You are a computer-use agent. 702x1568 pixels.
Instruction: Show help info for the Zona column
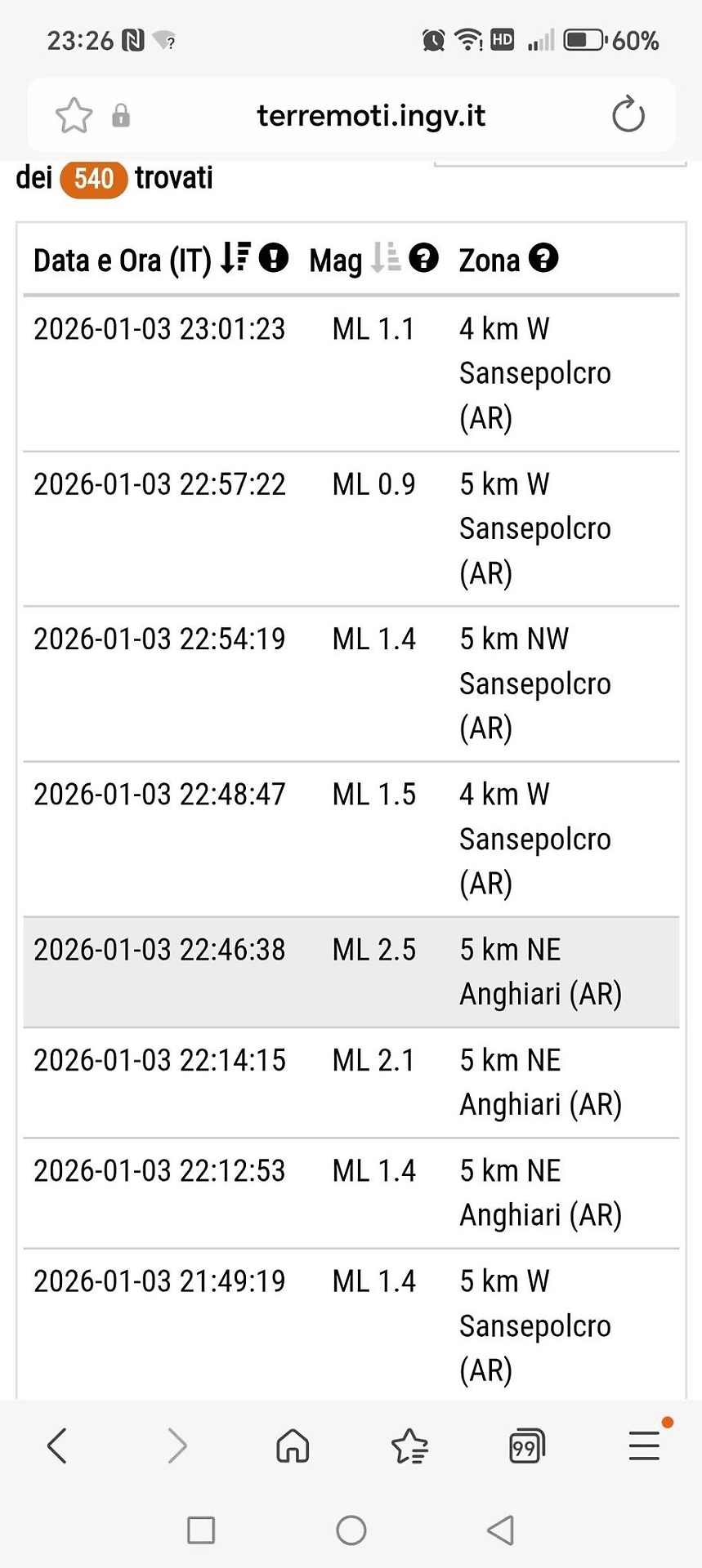543,258
